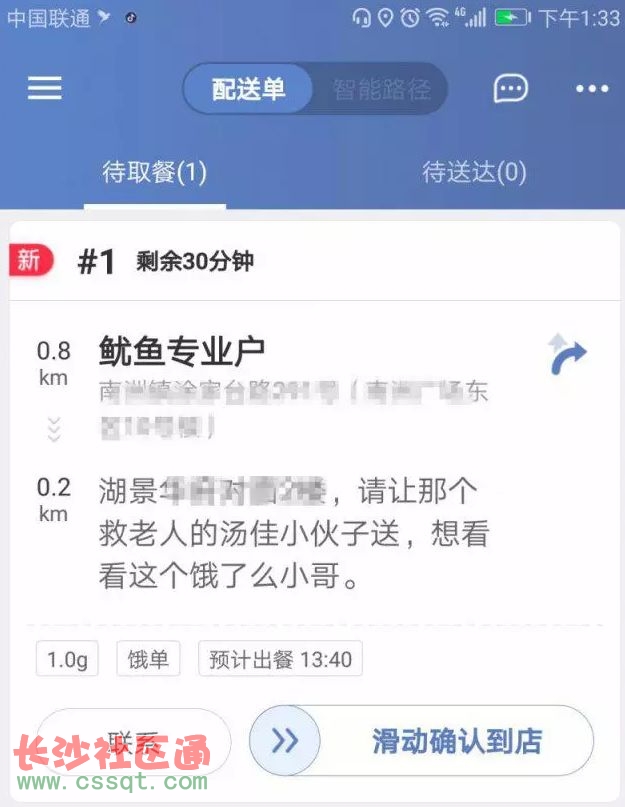The width and height of the screenshot is (625, 807).
Task: Switch to the 待送达(0) tab
Action: point(474,172)
